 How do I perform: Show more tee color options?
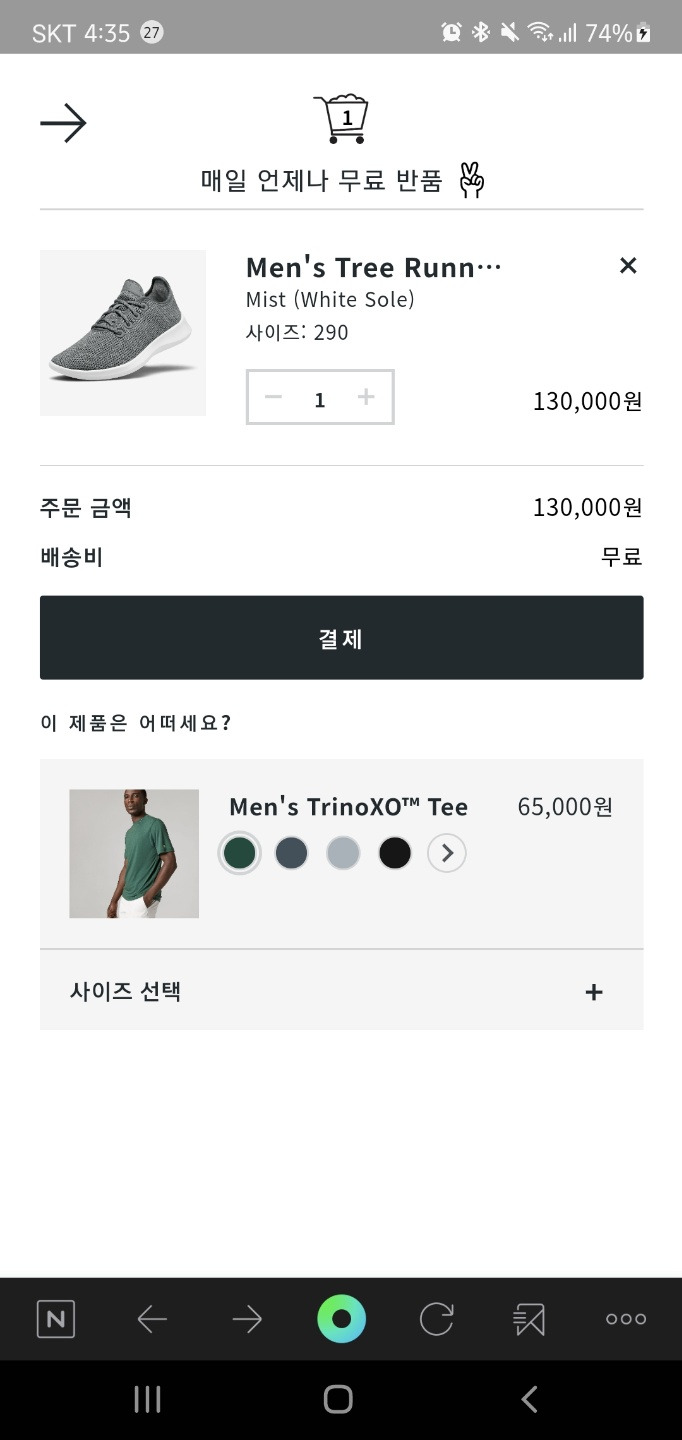(447, 853)
